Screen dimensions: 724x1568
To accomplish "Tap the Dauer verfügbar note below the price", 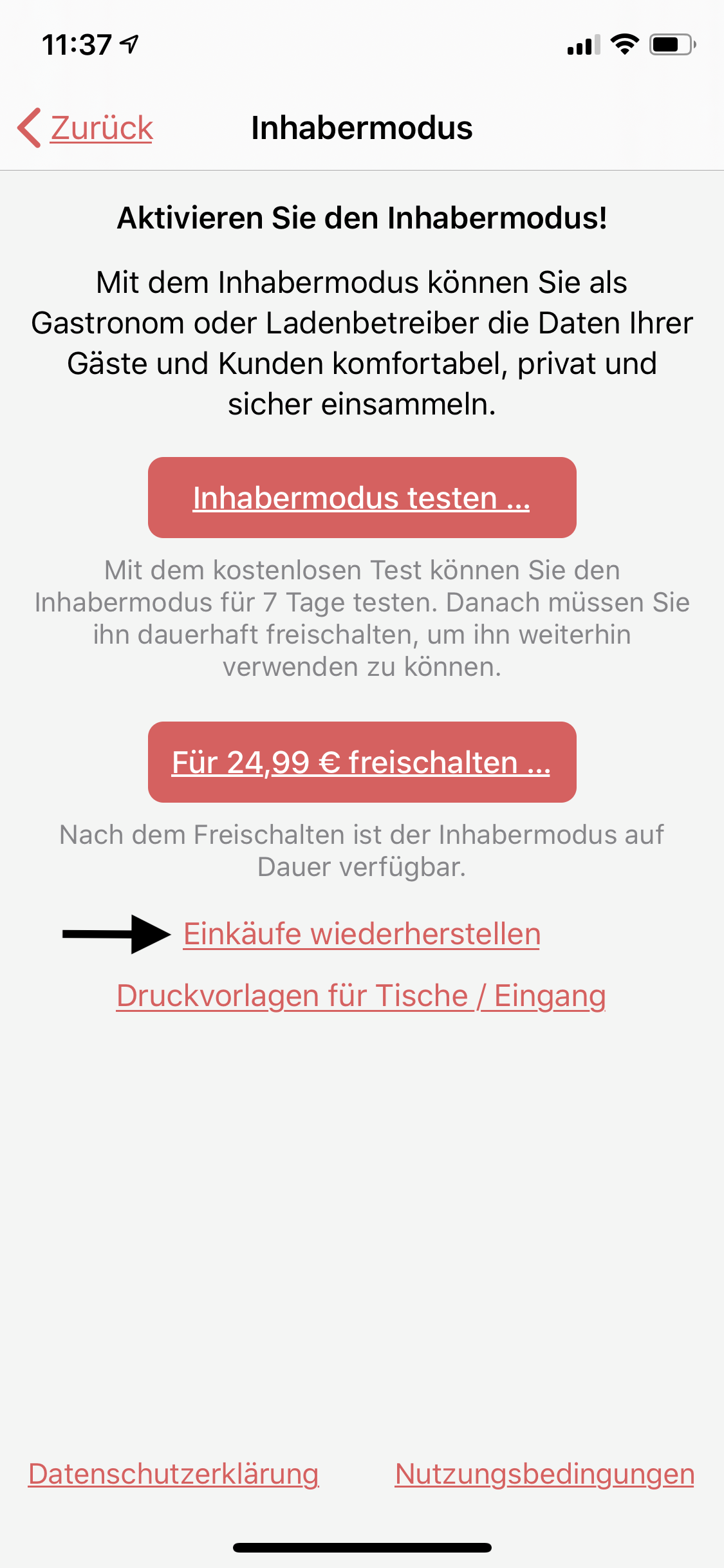I will [362, 851].
